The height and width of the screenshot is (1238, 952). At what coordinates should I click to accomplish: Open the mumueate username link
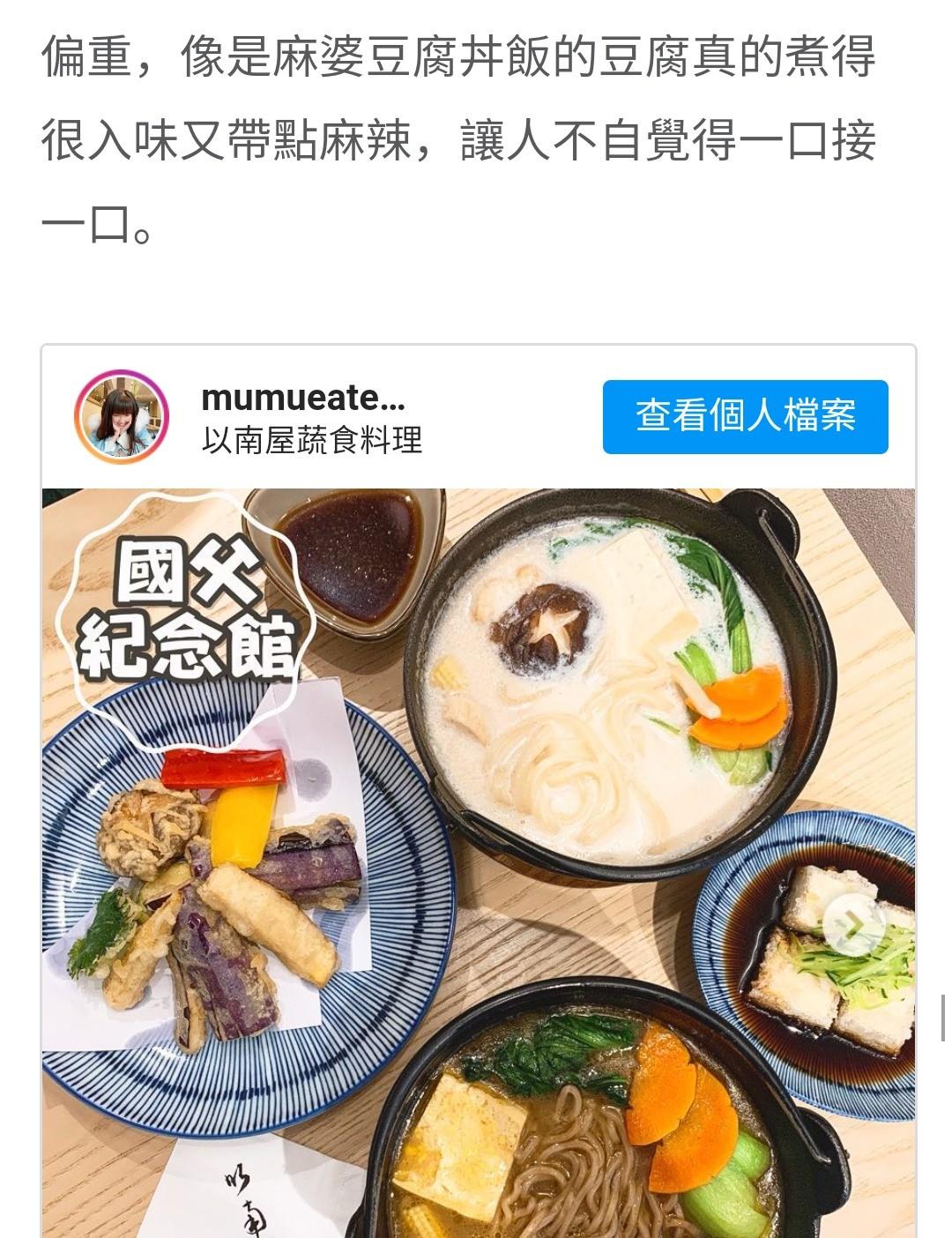[302, 398]
